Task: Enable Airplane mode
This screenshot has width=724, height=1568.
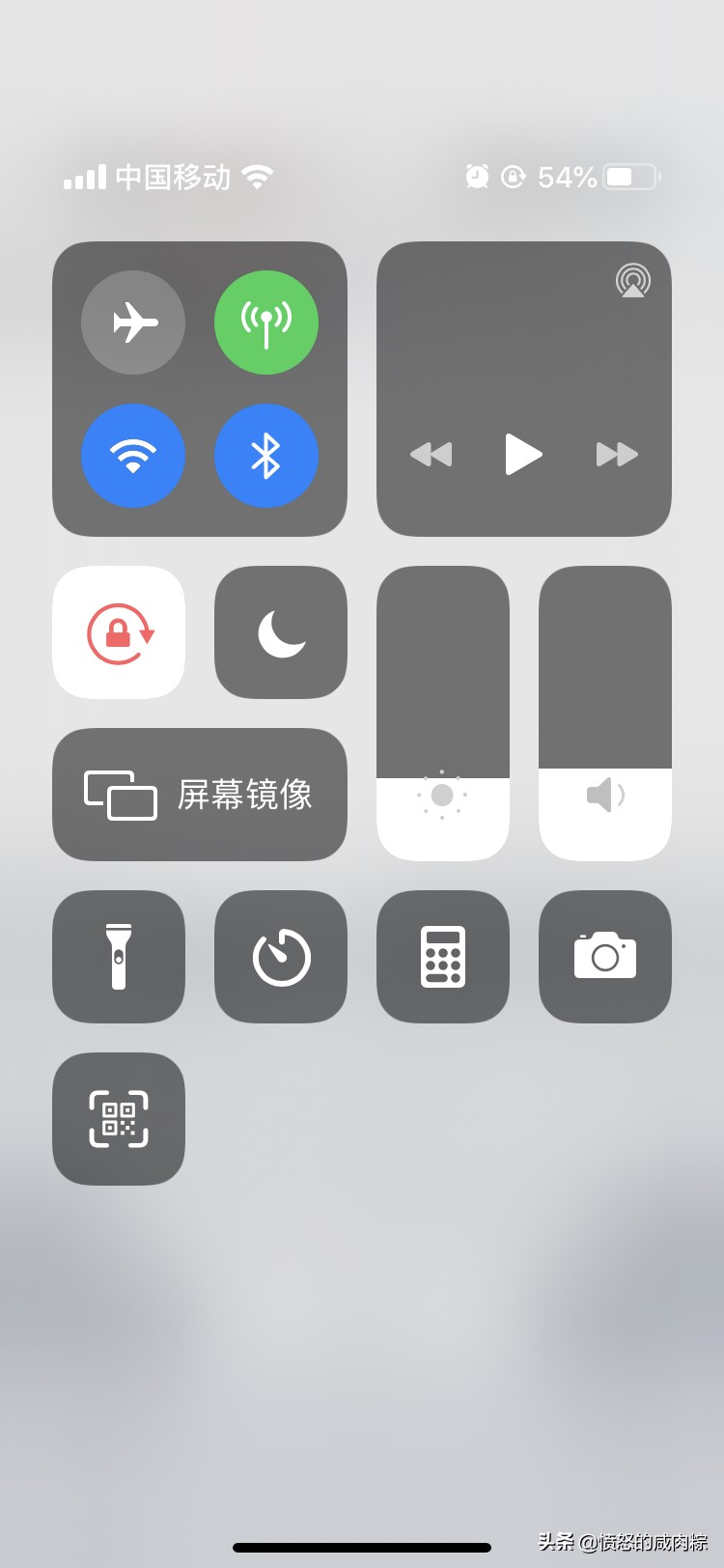Action: click(133, 322)
